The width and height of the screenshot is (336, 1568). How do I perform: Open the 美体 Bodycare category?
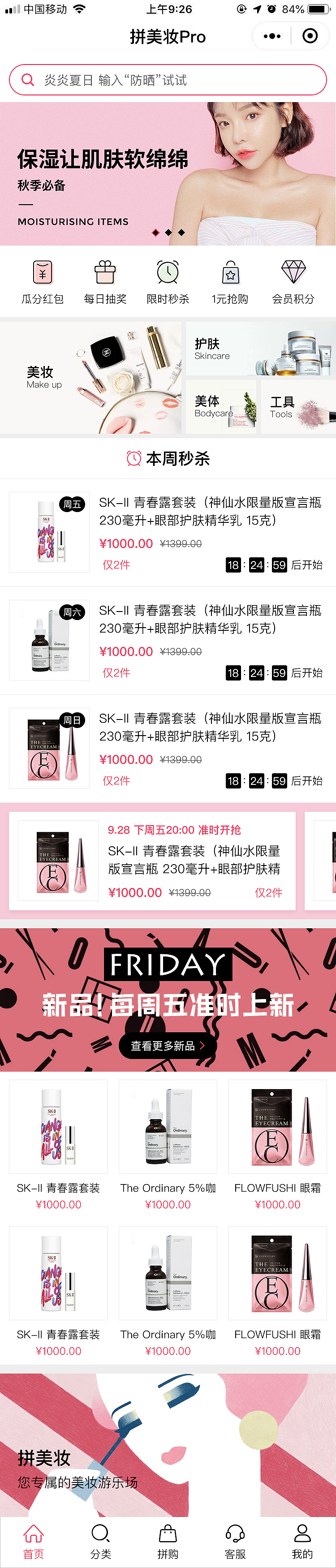[221, 406]
